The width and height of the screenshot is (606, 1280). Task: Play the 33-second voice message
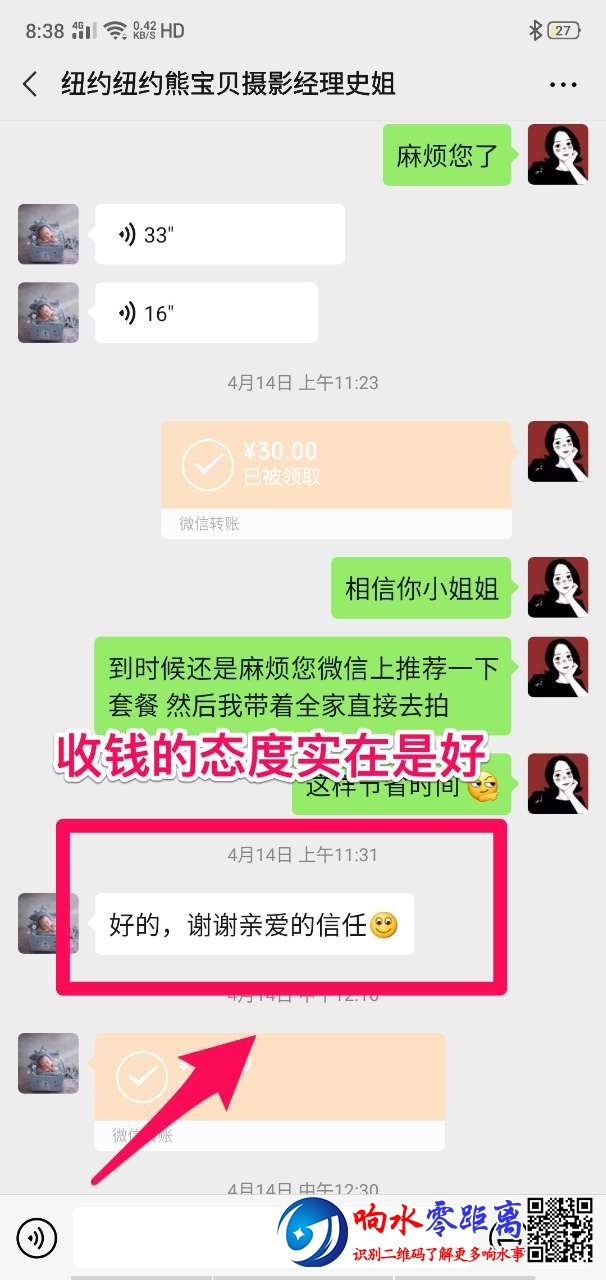click(219, 235)
